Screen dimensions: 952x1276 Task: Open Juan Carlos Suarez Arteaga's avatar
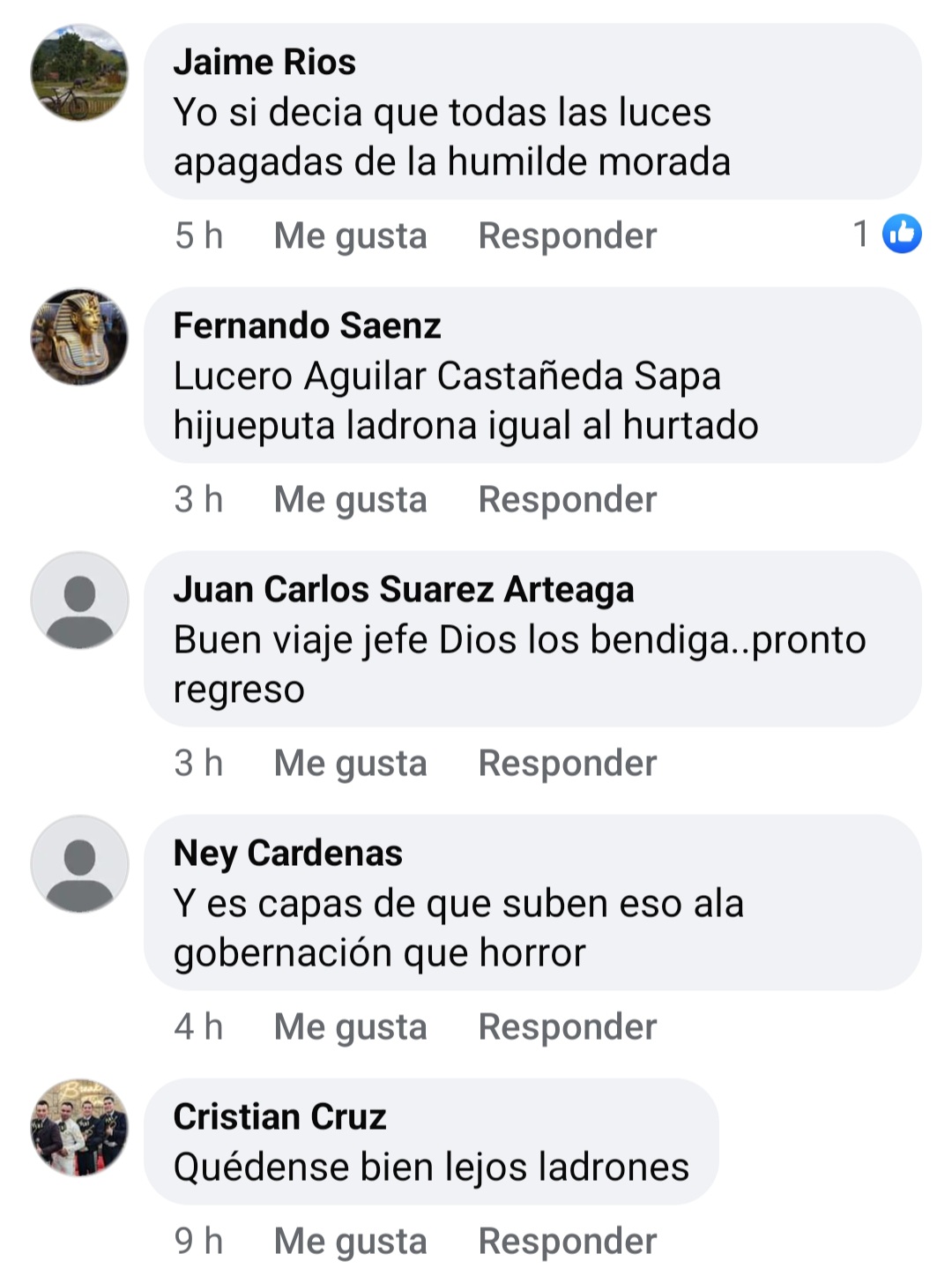[79, 601]
